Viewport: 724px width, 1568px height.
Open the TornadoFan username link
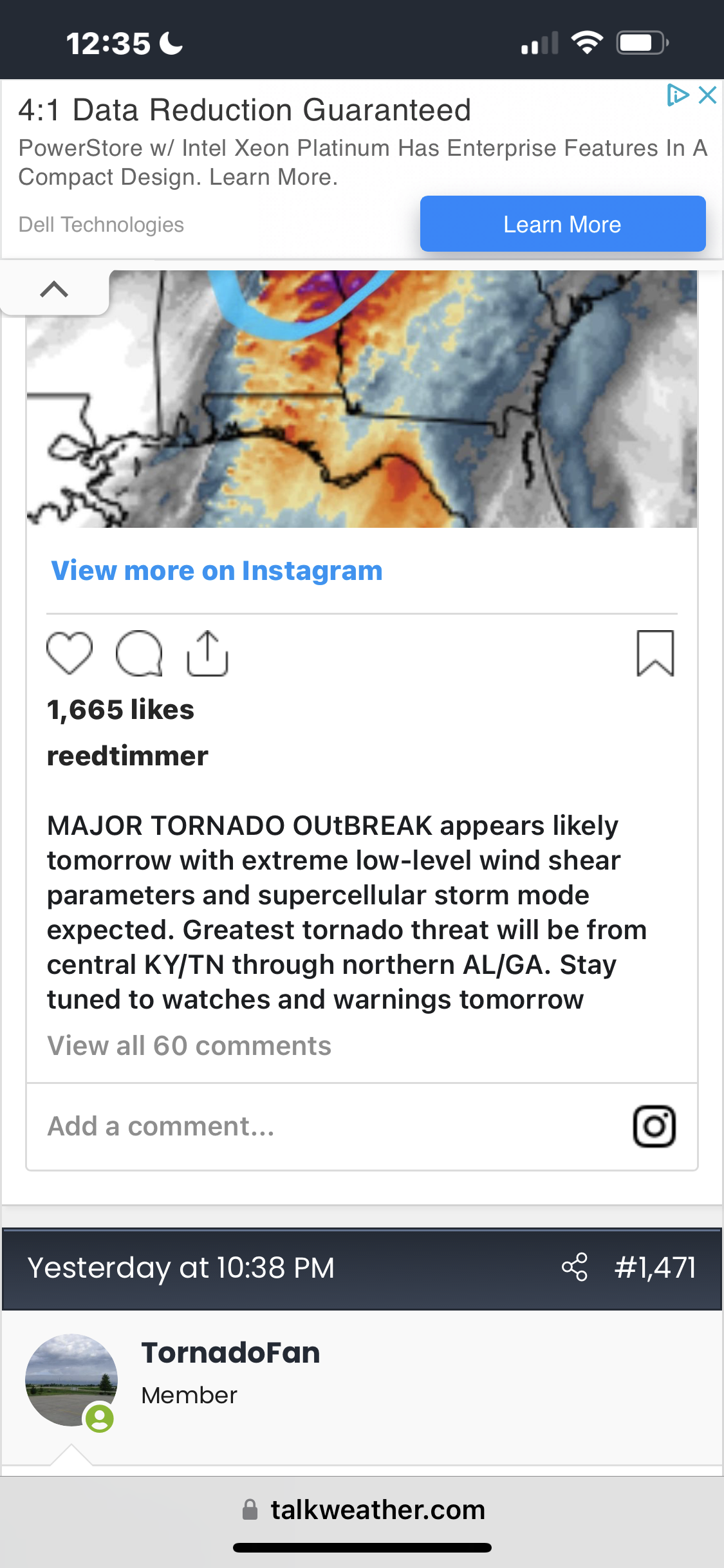point(231,1352)
